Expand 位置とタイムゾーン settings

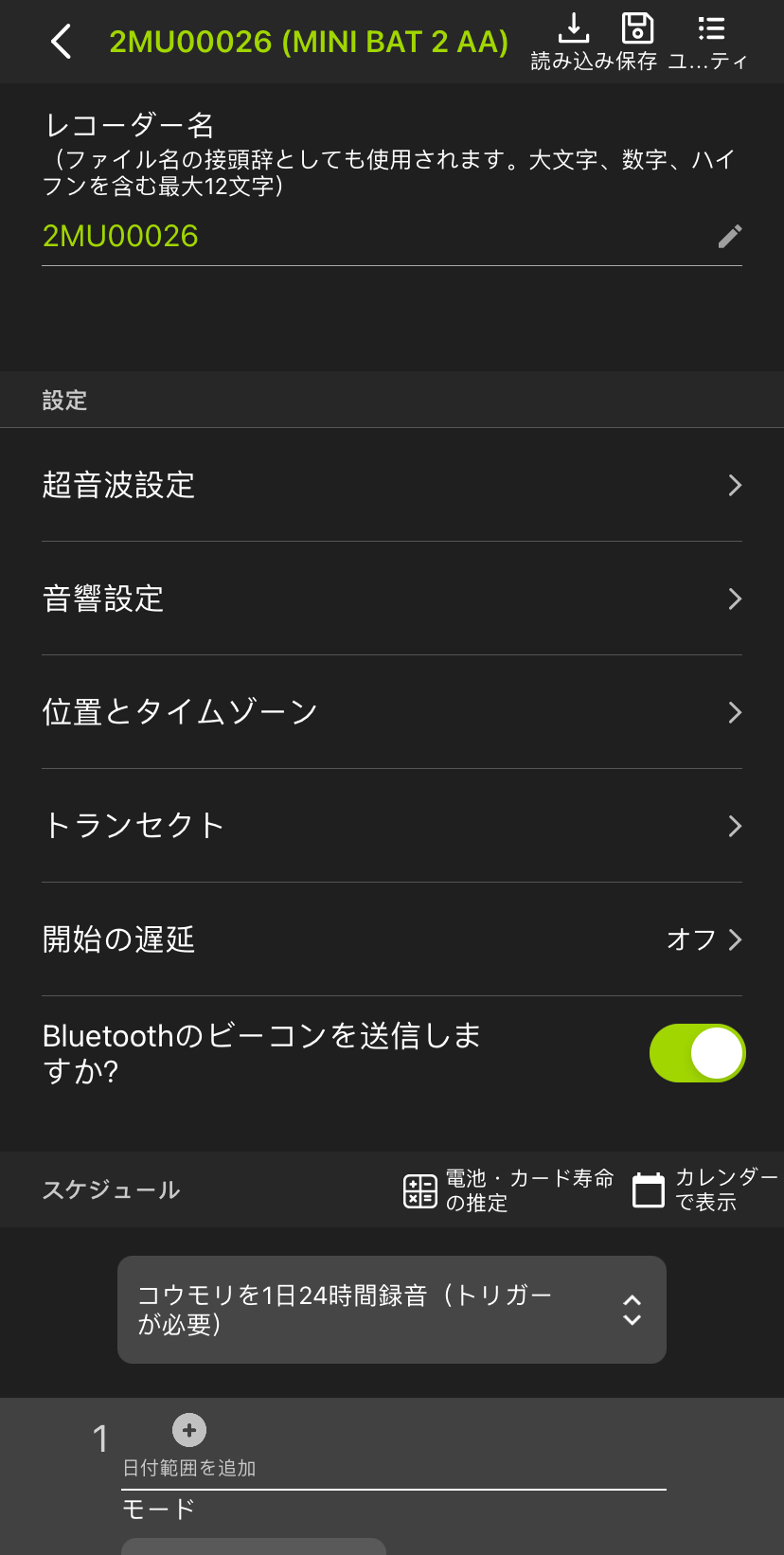[736, 712]
